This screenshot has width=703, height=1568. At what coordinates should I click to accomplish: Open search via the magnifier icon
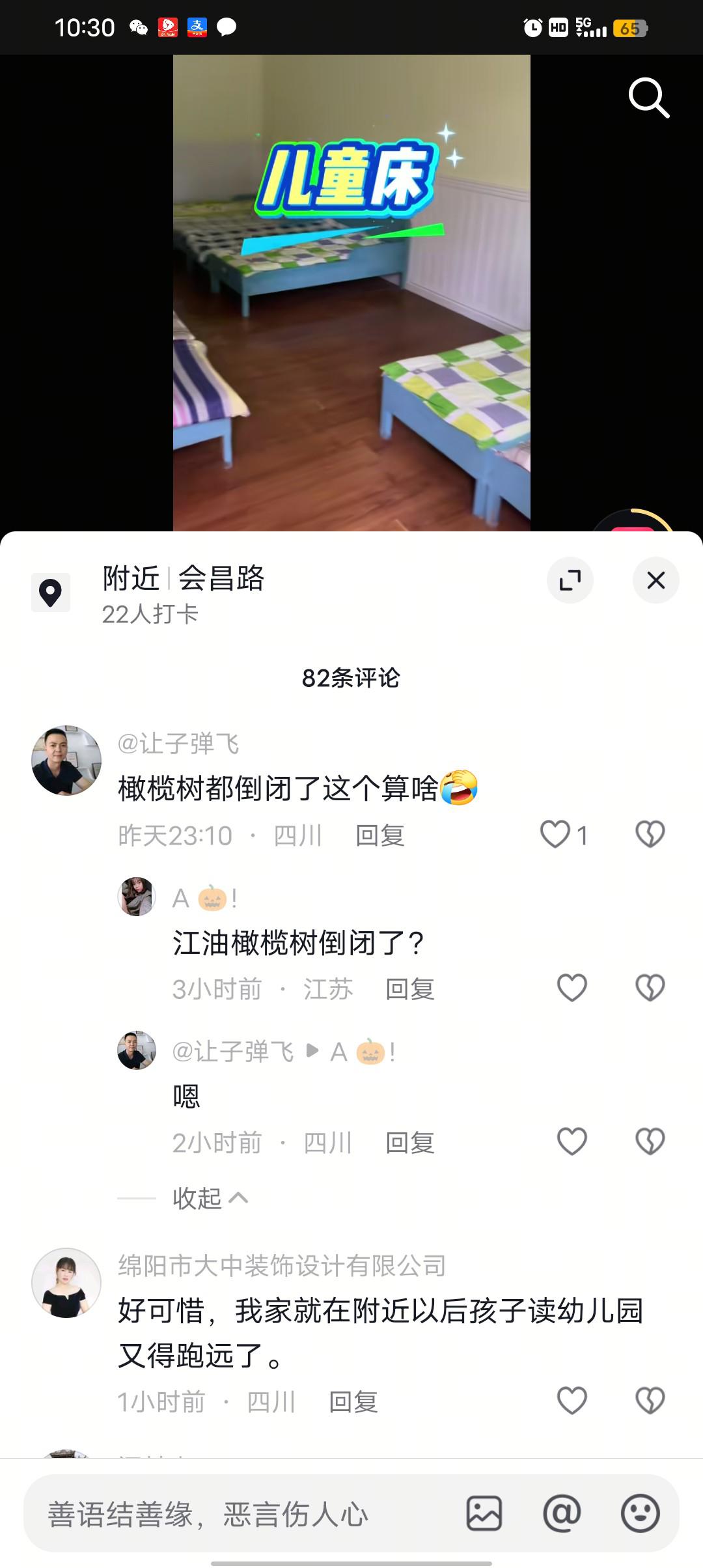click(x=649, y=98)
